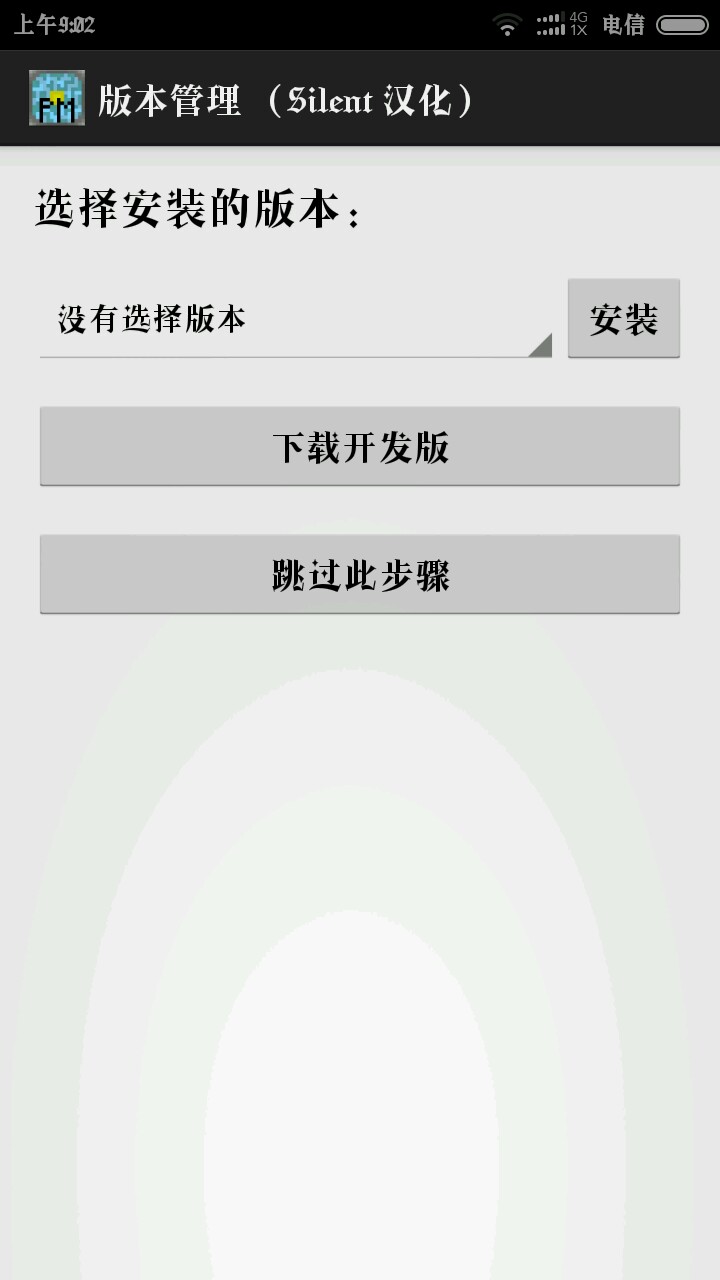Choose 跳过此步骤 to skip this step
720x1280 pixels.
360,575
